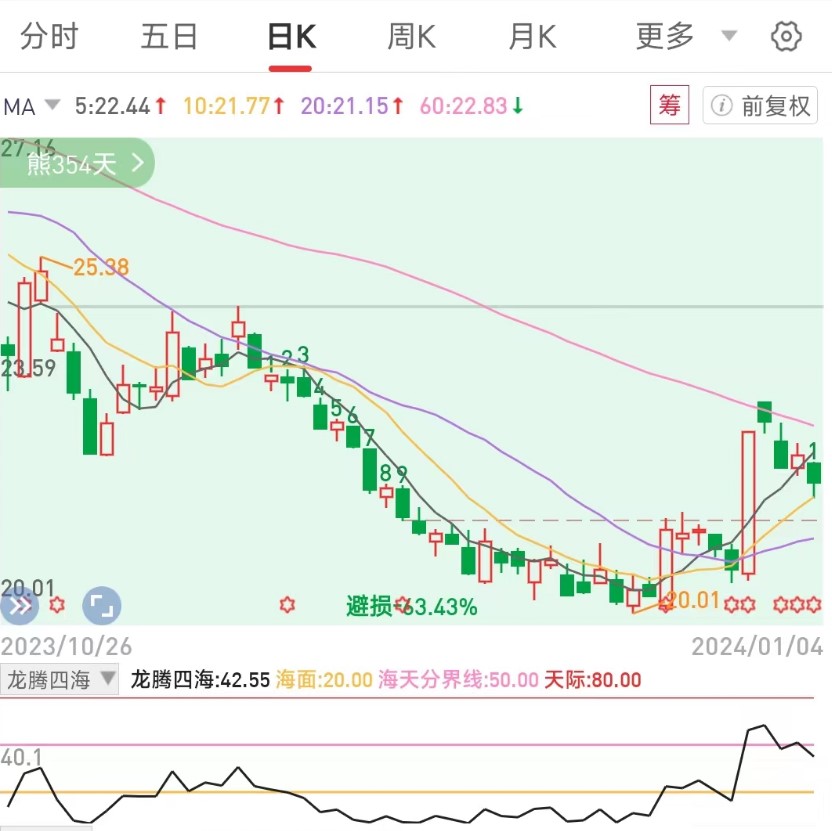Switch to the 分时 chart tab

pos(49,37)
